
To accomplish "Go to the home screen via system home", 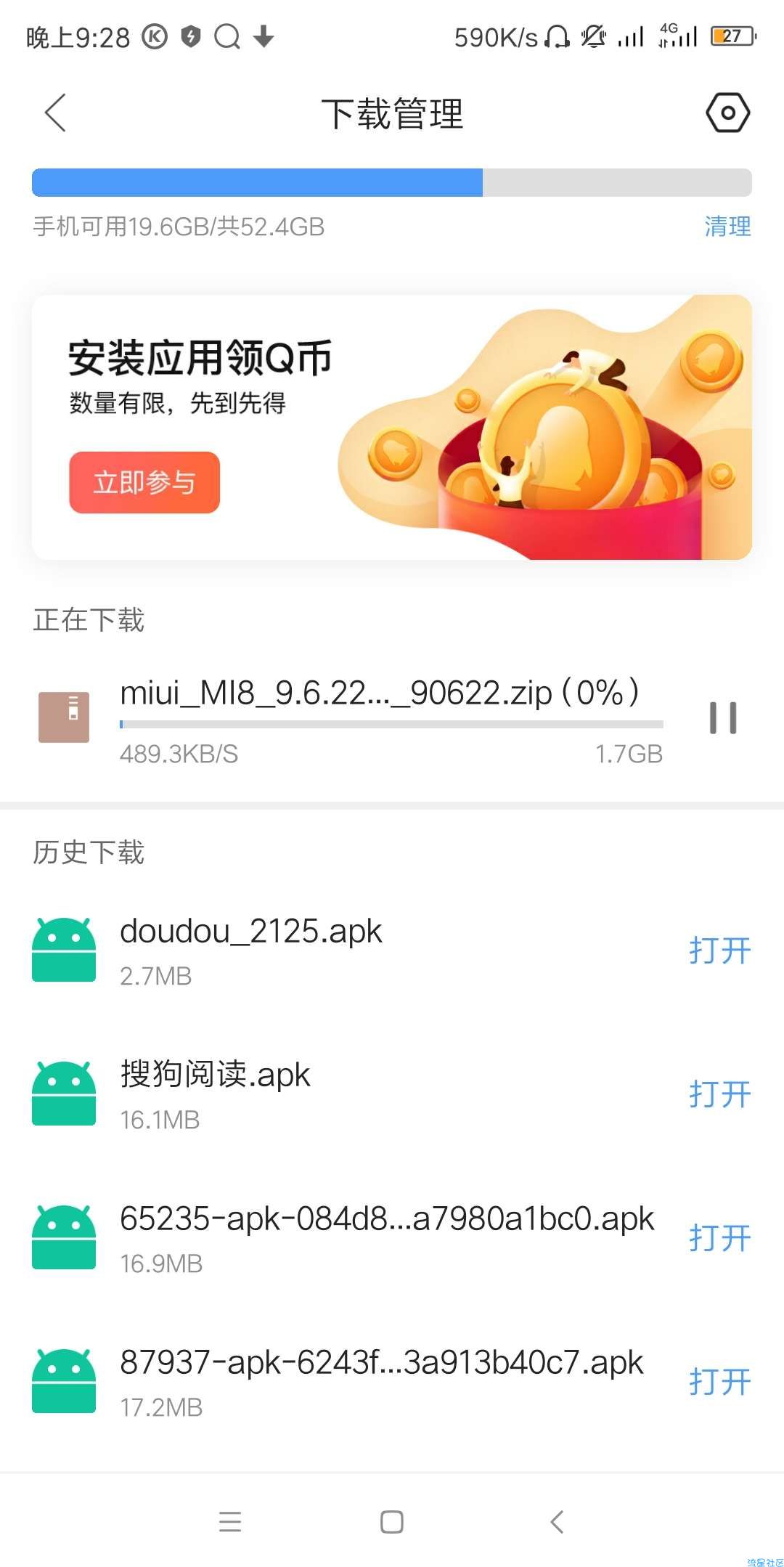I will tap(392, 1522).
